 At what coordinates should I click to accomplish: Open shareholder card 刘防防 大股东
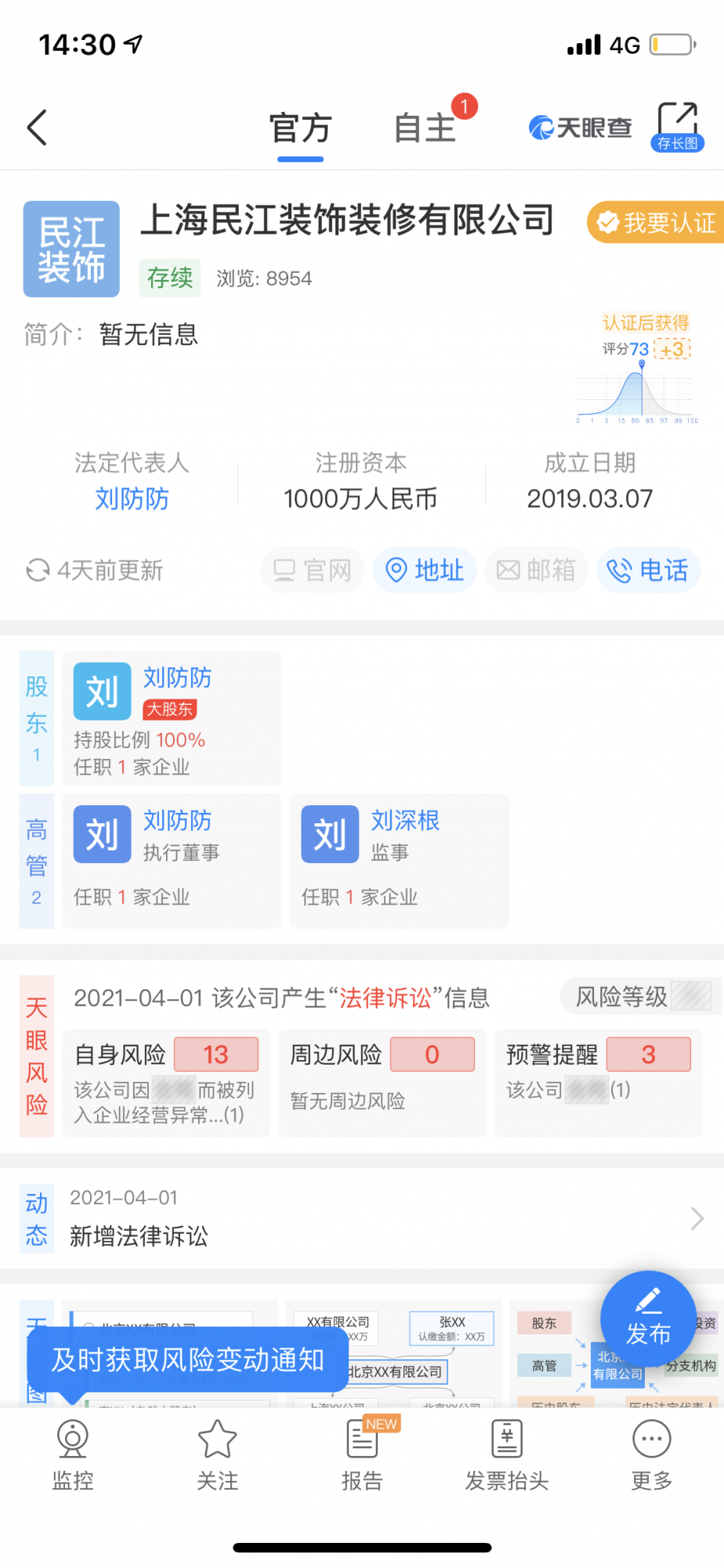coord(172,718)
